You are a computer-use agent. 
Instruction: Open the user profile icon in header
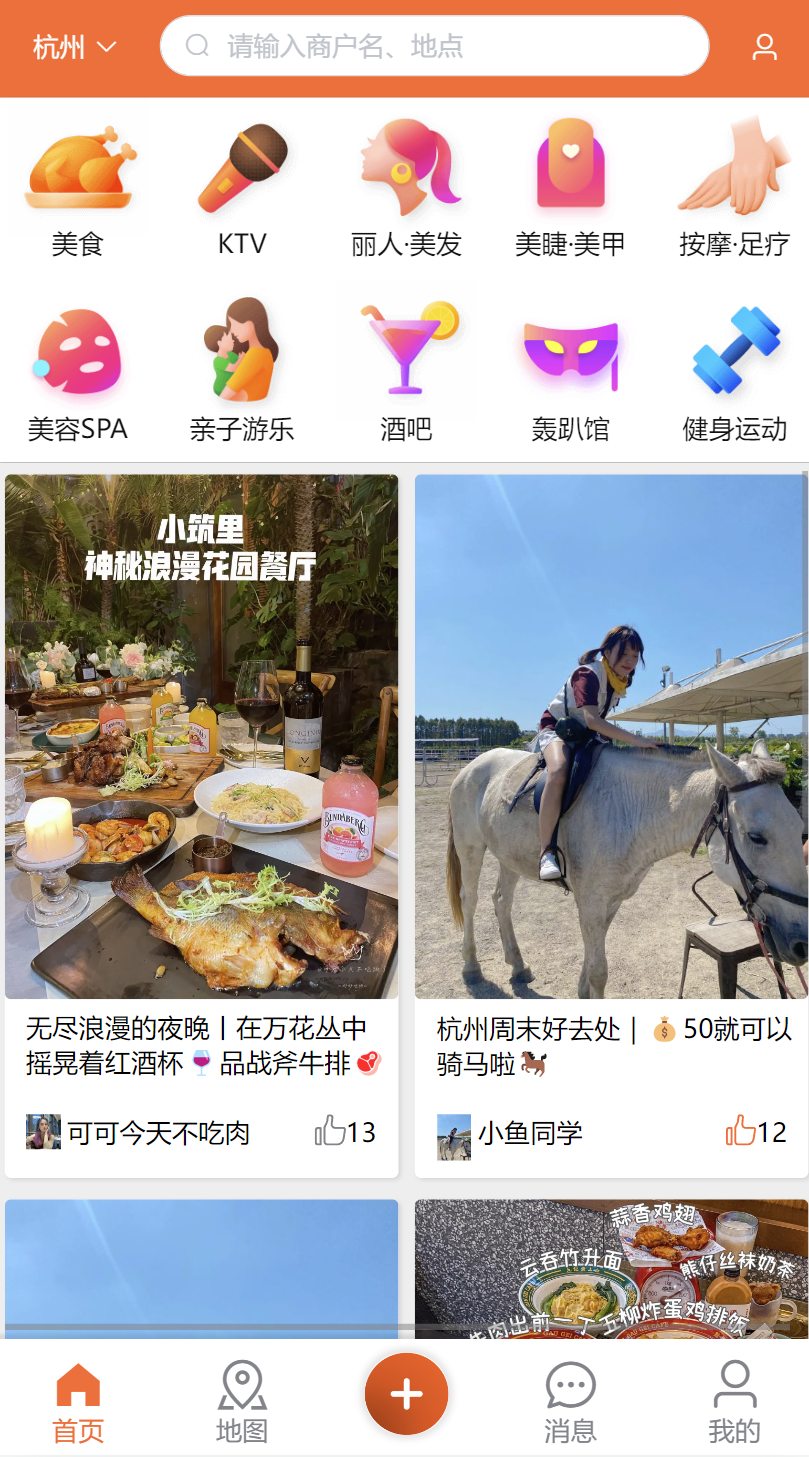coord(764,47)
